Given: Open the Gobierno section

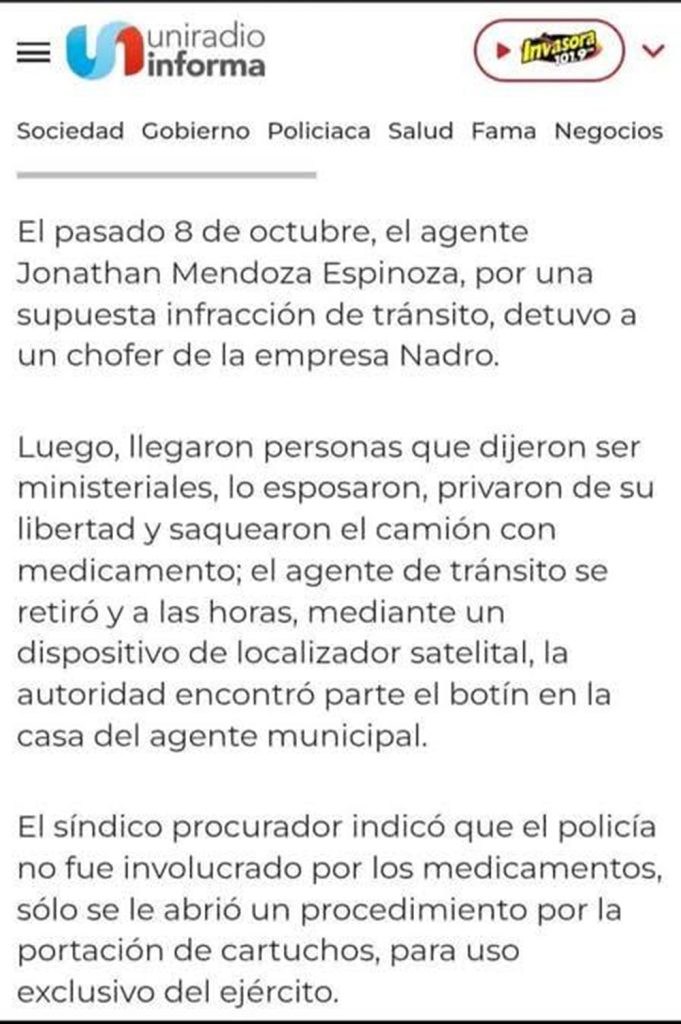Looking at the screenshot, I should pyautogui.click(x=195, y=131).
